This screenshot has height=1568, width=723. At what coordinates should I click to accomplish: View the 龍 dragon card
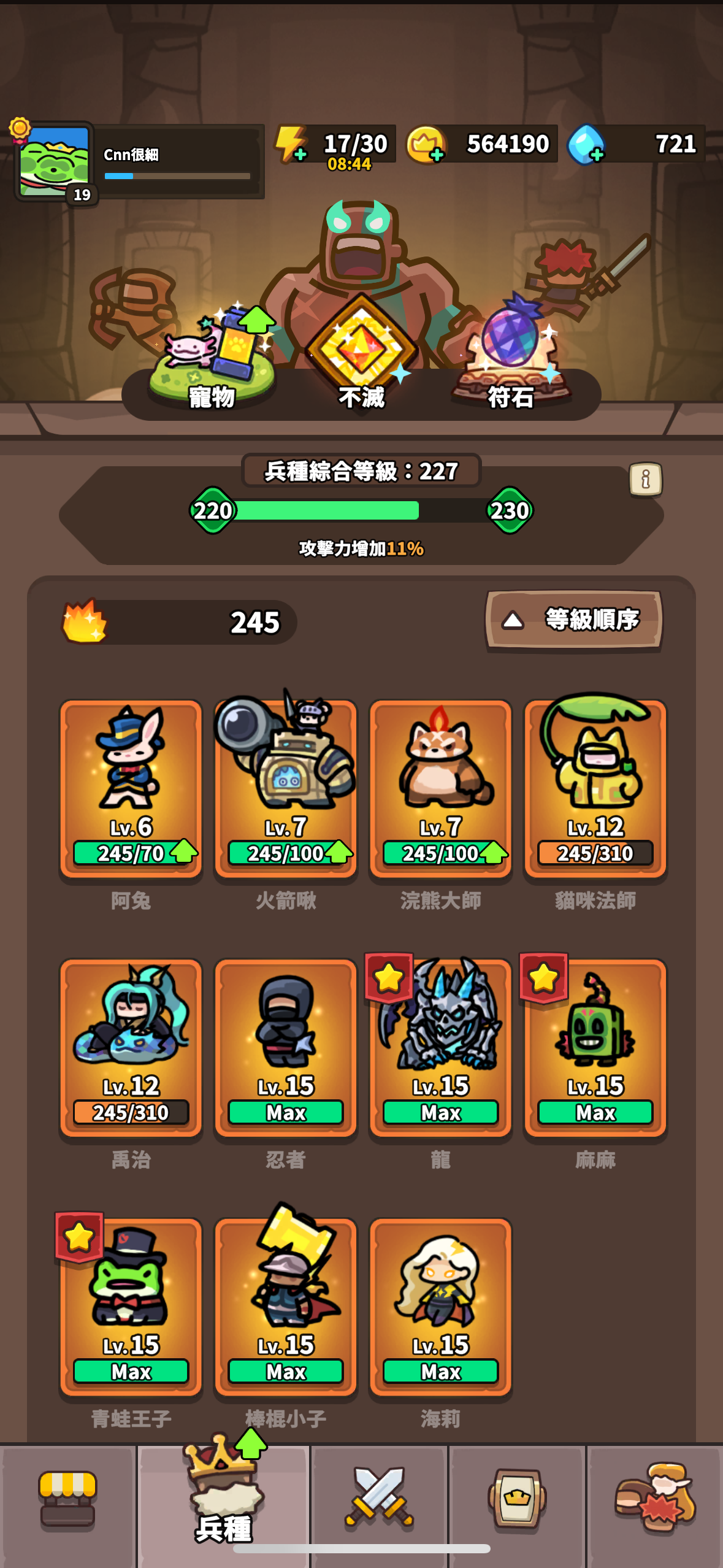tap(440, 1048)
